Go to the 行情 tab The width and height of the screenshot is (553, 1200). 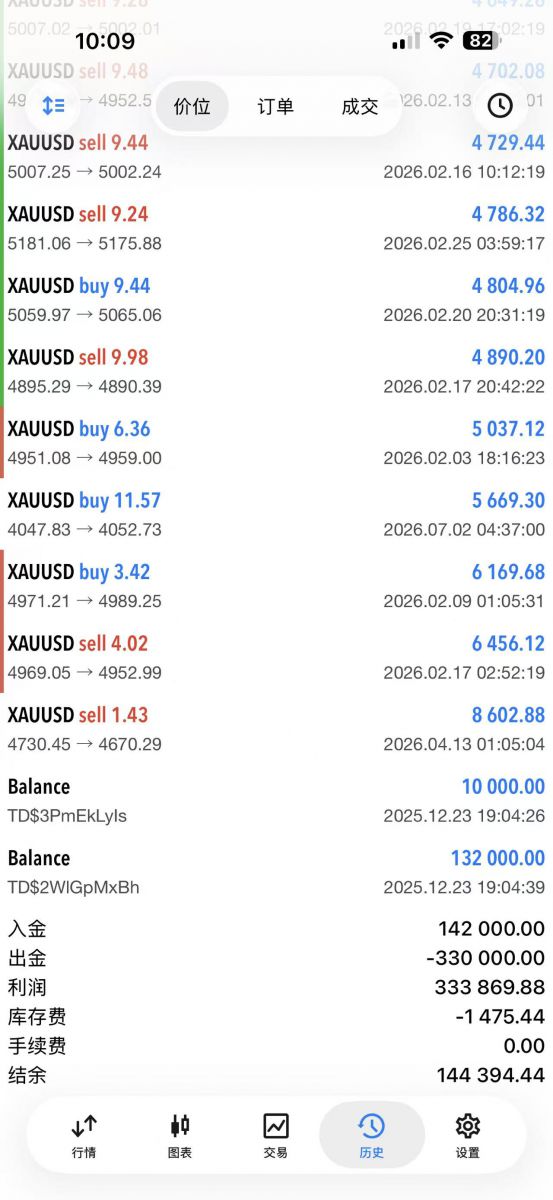click(84, 1136)
